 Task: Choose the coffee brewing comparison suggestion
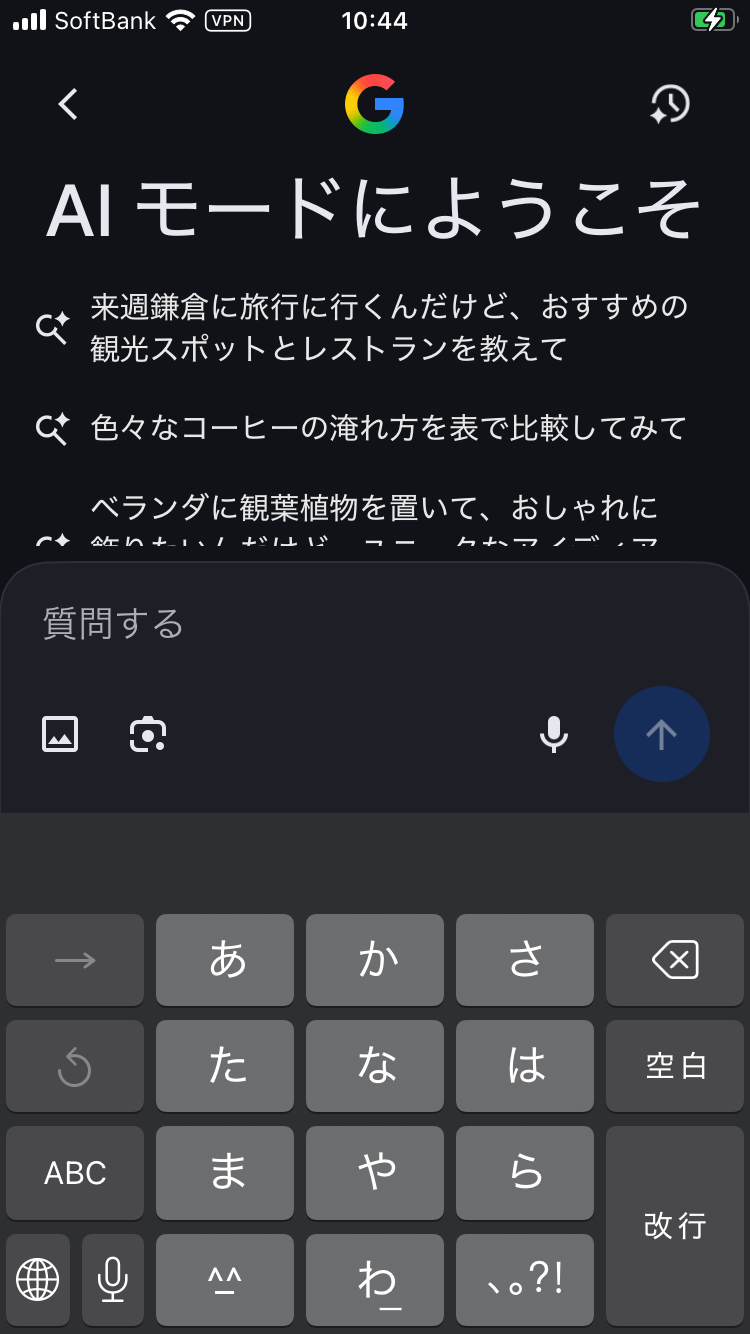(388, 428)
